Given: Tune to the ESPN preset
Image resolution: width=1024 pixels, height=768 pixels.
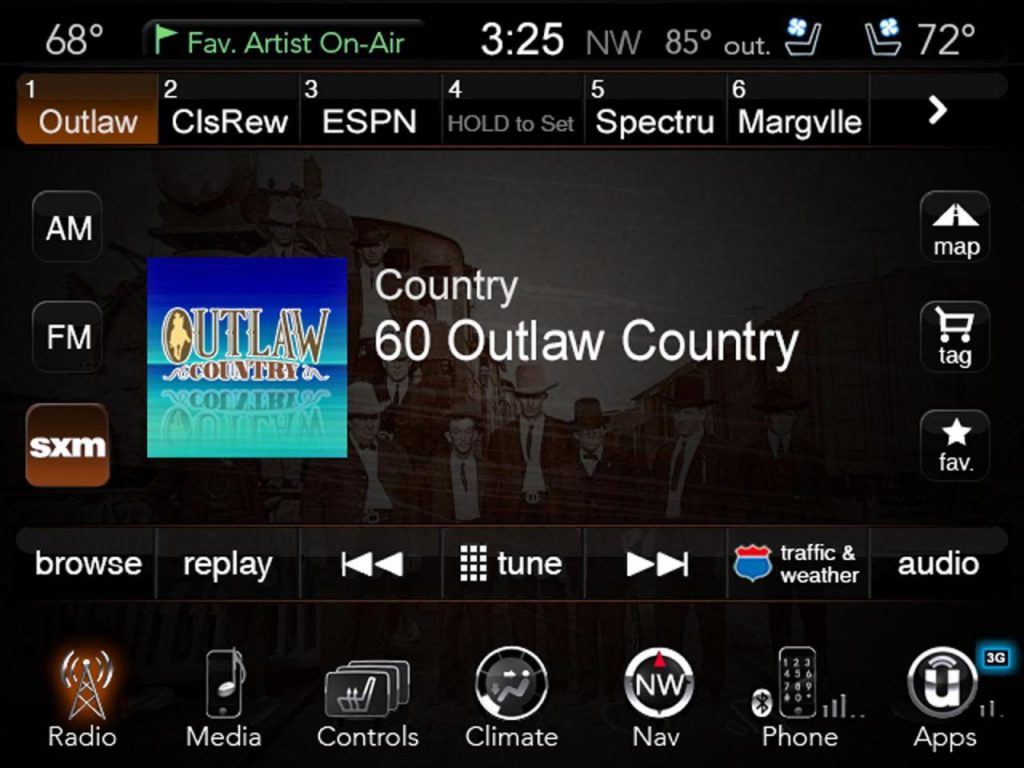Looking at the screenshot, I should [x=369, y=110].
